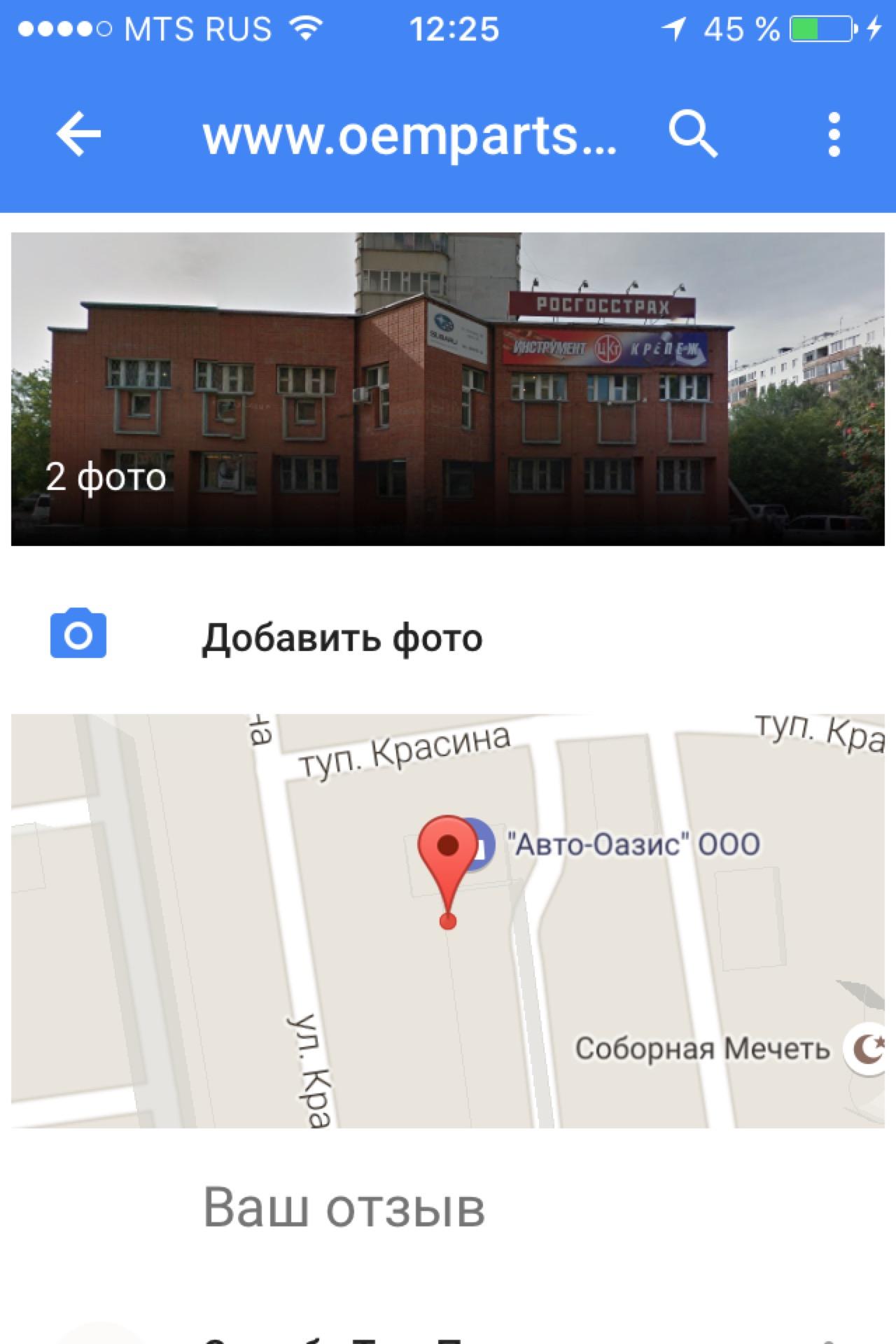
Task: Open the map preview with the red pin
Action: [x=448, y=920]
